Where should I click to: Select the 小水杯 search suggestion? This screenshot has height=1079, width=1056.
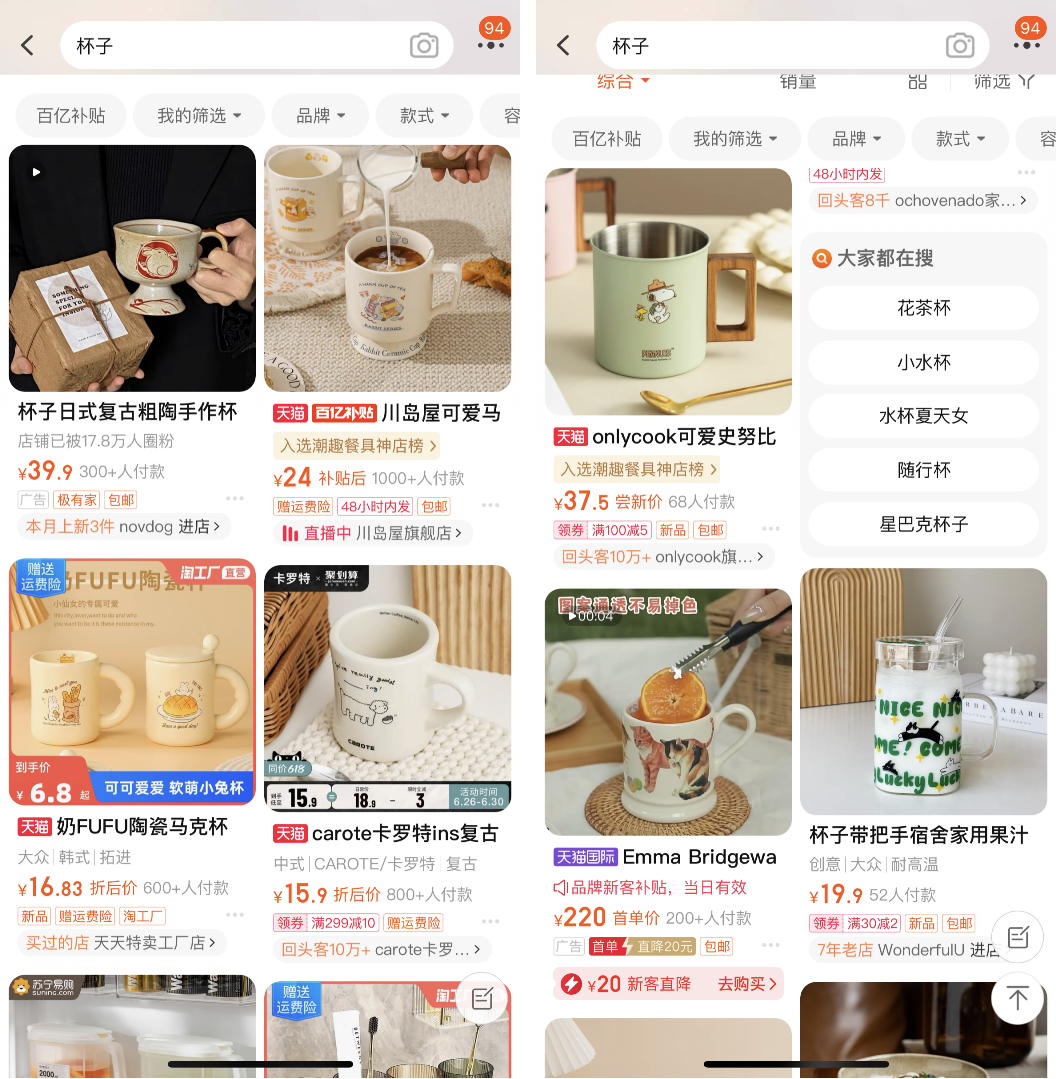(923, 362)
